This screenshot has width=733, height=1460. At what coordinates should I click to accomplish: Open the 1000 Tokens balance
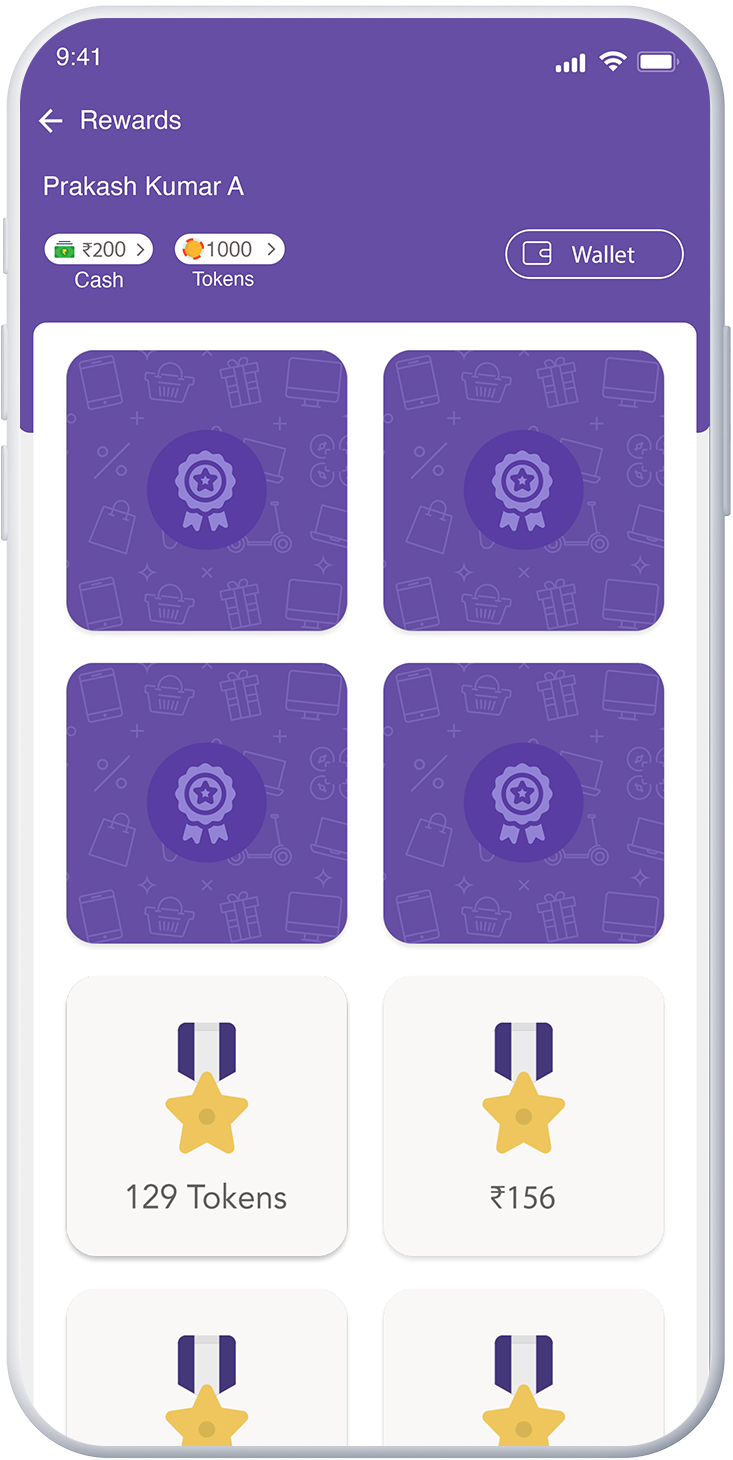[x=229, y=249]
